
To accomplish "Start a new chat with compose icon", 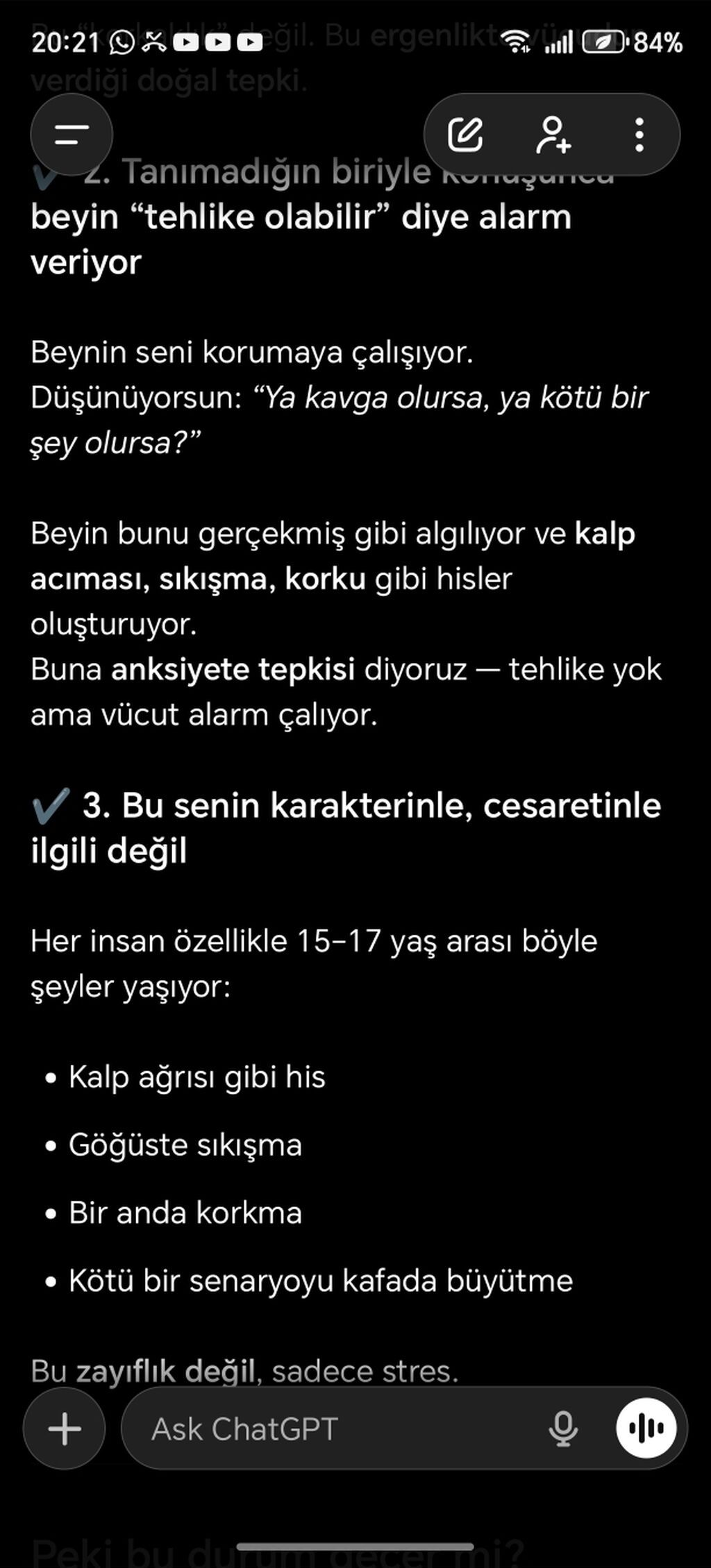I will [x=465, y=135].
